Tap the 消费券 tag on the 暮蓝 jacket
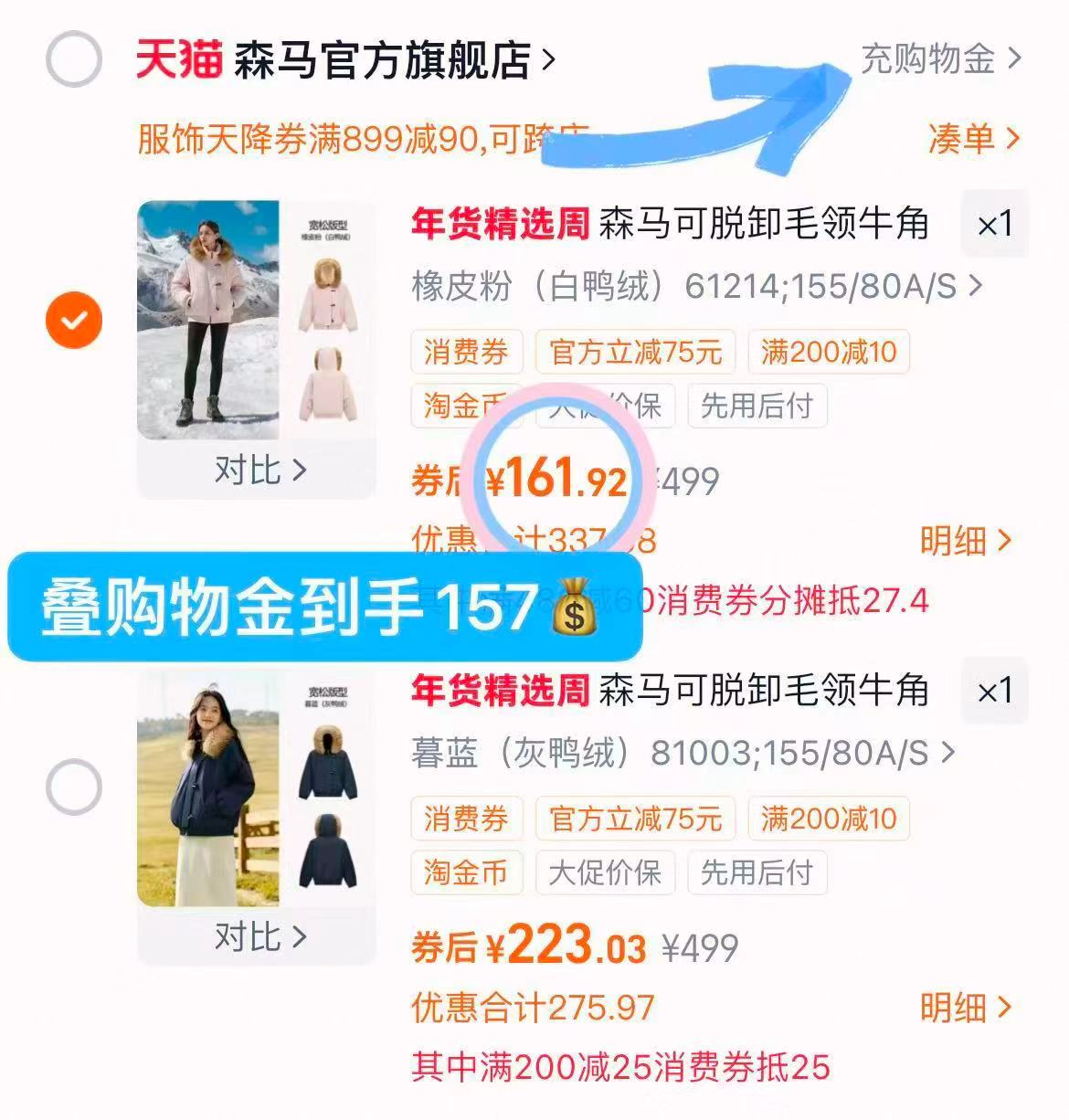 pos(466,819)
